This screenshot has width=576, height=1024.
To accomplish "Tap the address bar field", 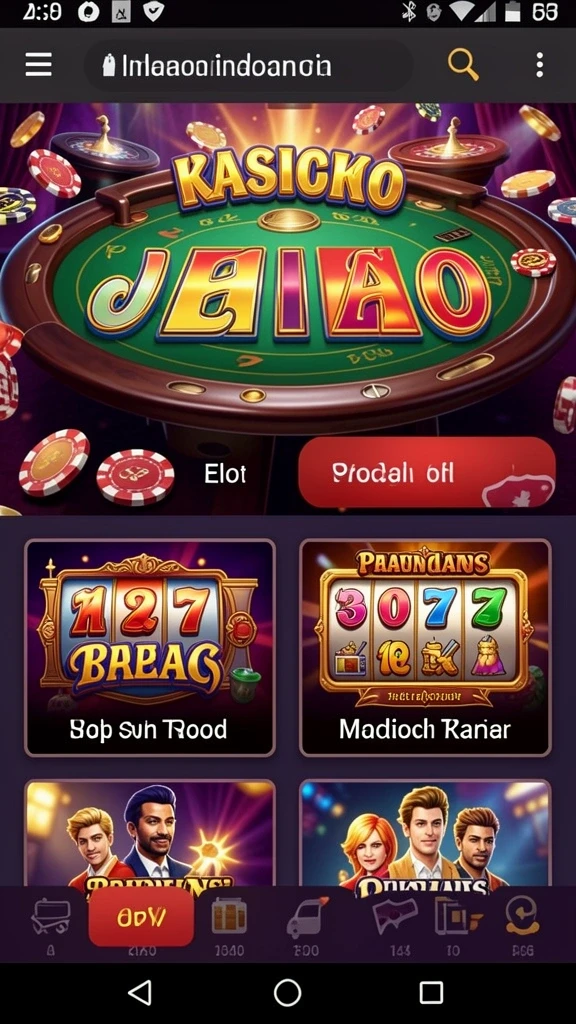I will (x=248, y=66).
